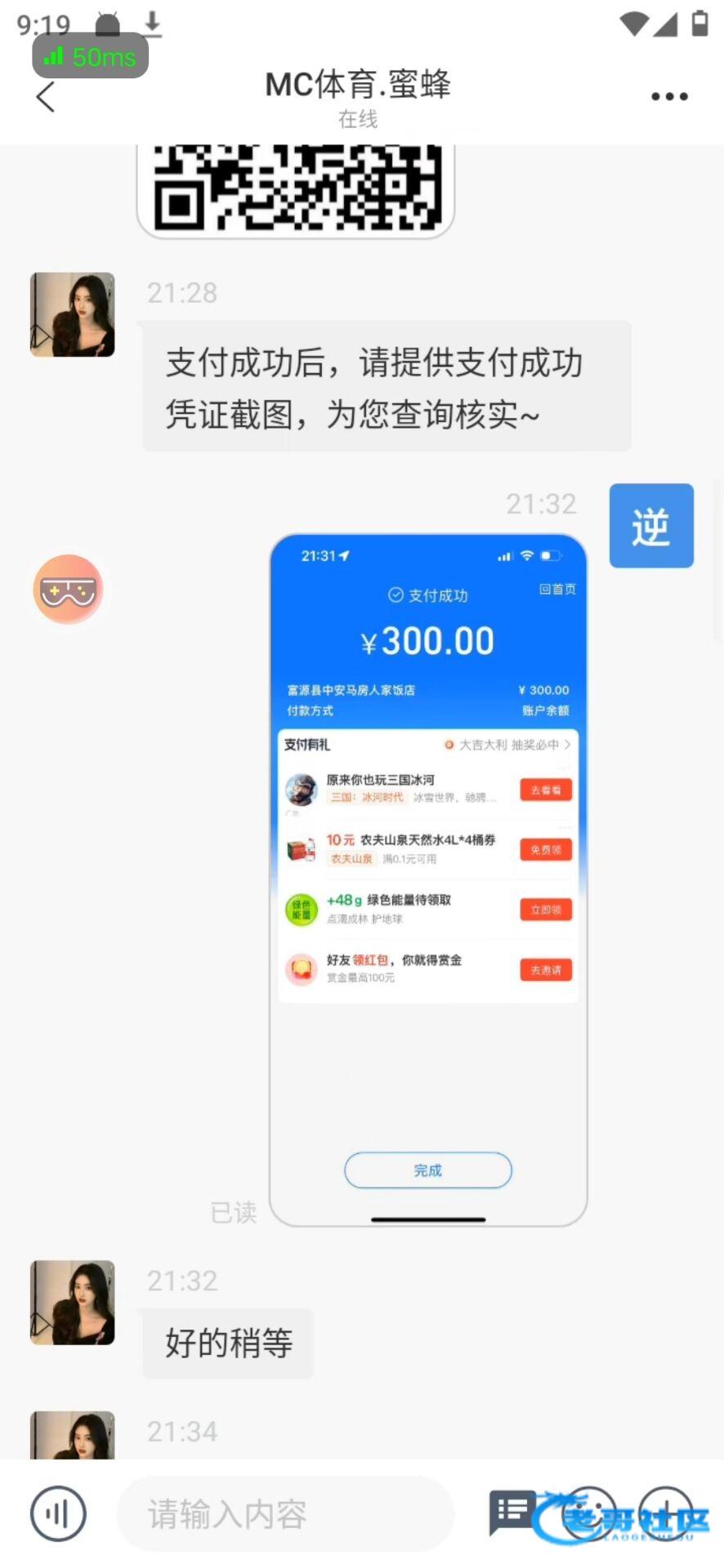Open the QR code image message
Image resolution: width=724 pixels, height=1568 pixels.
pyautogui.click(x=295, y=189)
